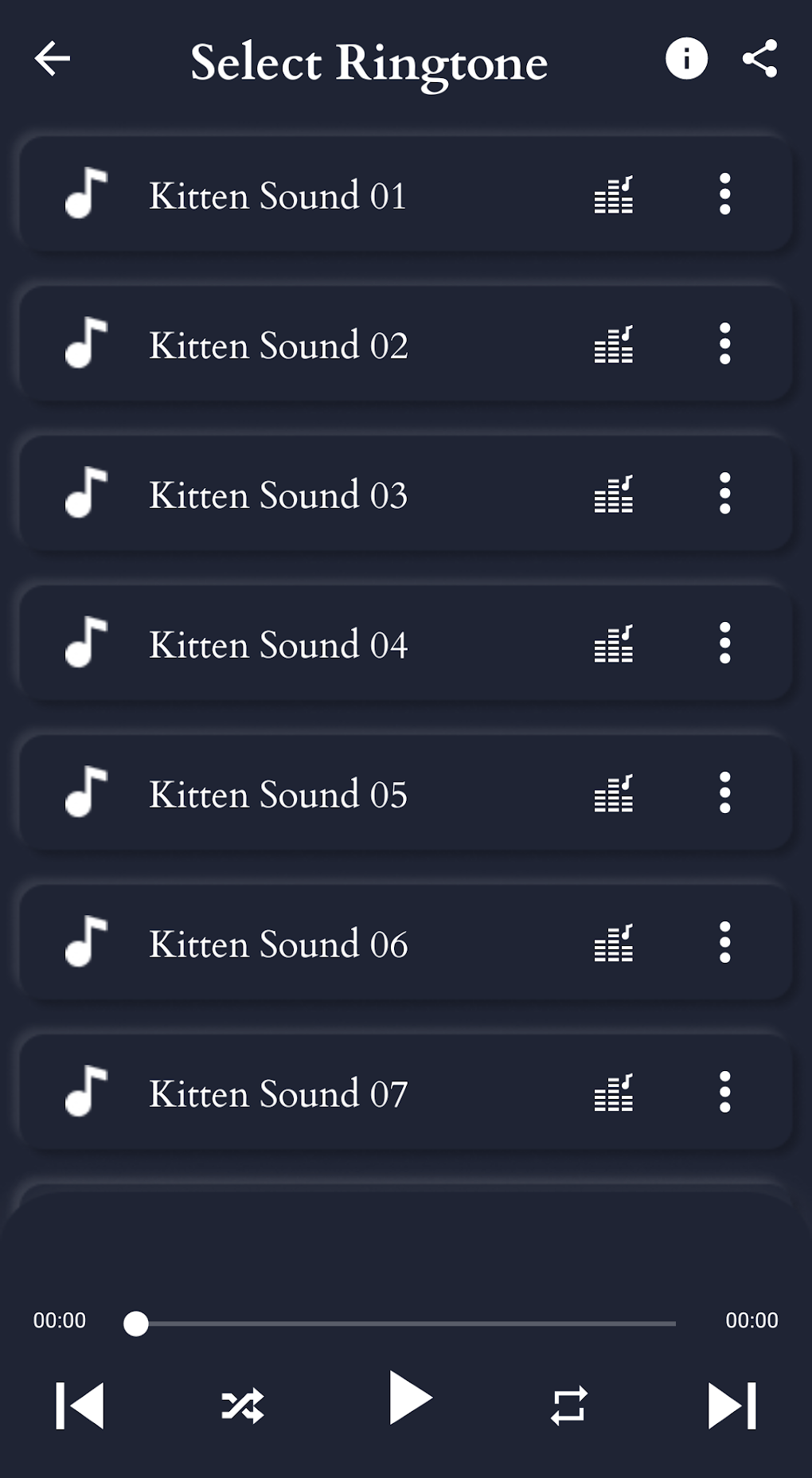Open more options for Kitten Sound 04
812x1478 pixels.
tap(724, 643)
